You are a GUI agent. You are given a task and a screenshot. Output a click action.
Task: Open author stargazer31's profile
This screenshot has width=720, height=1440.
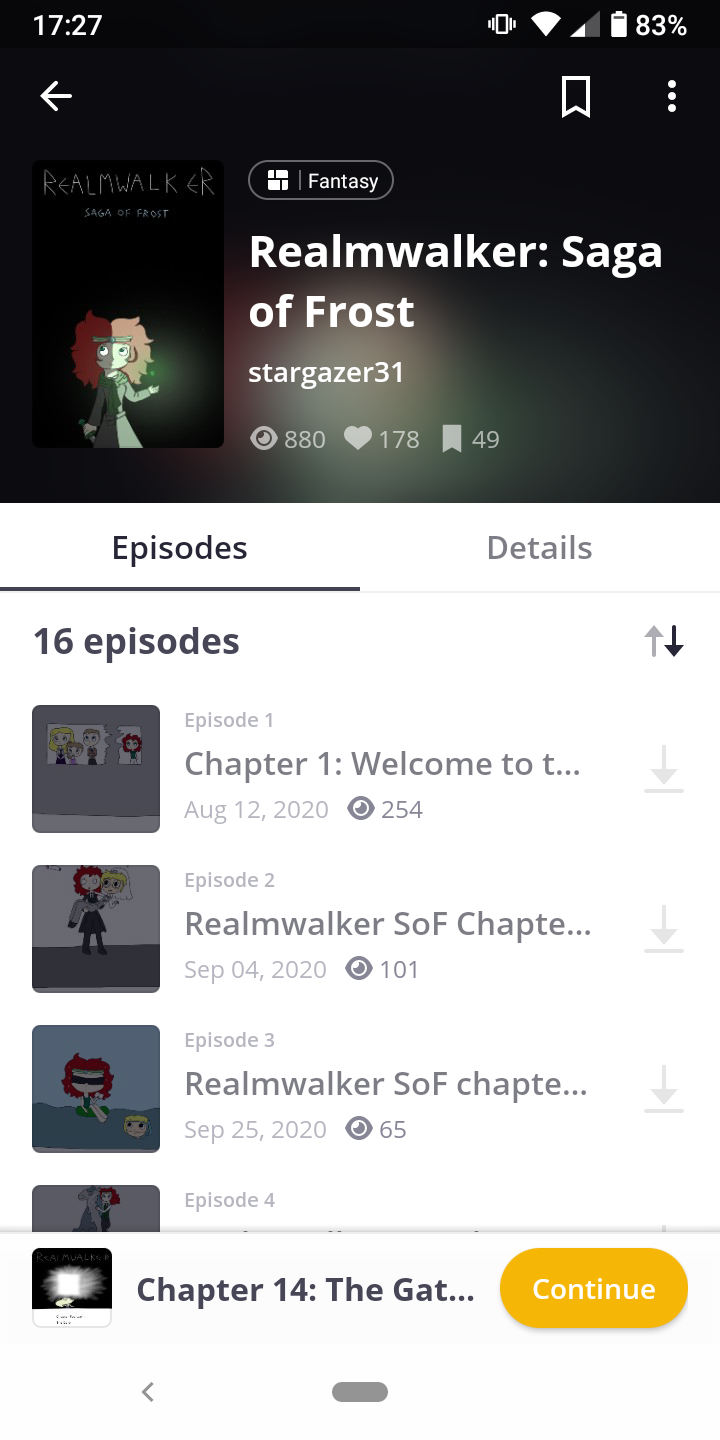click(x=326, y=373)
